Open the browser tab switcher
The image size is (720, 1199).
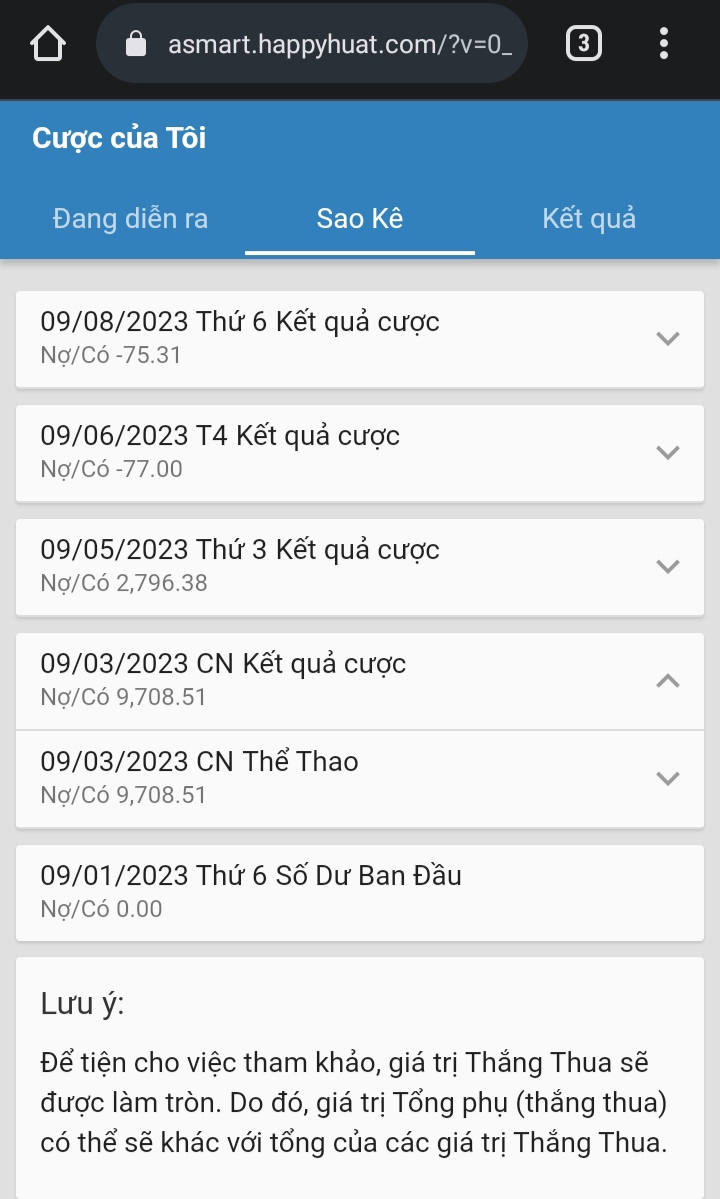click(584, 44)
